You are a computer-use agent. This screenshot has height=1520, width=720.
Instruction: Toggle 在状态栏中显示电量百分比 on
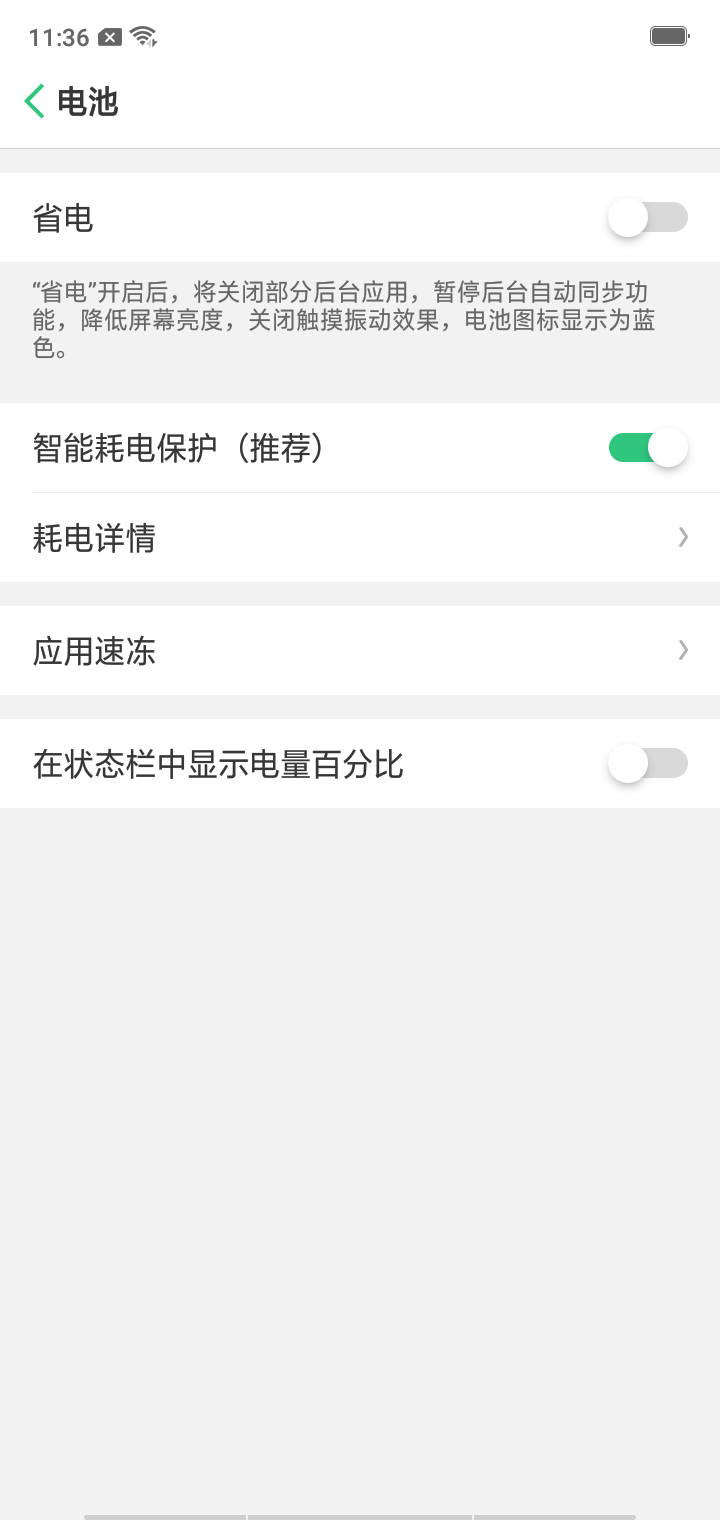[x=648, y=764]
